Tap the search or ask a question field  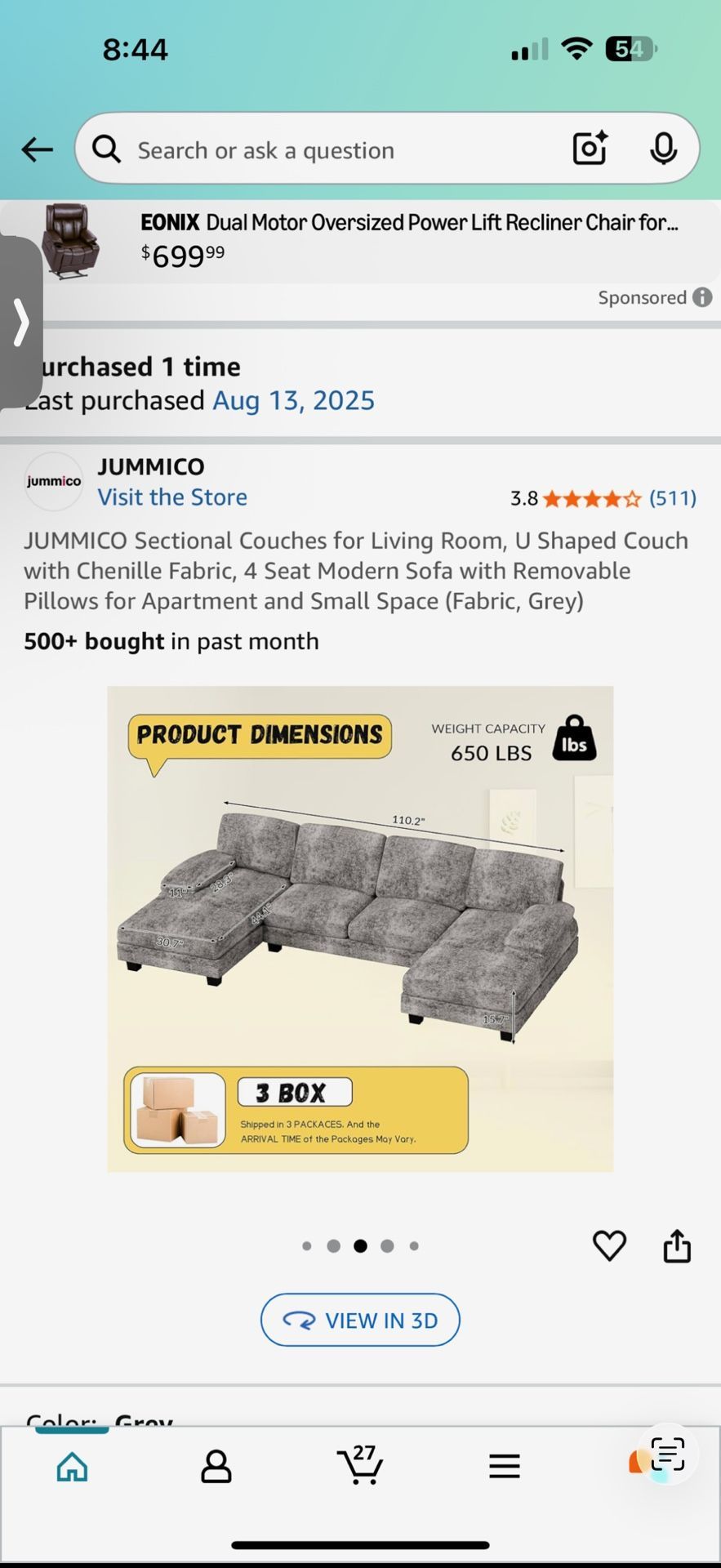[x=327, y=150]
